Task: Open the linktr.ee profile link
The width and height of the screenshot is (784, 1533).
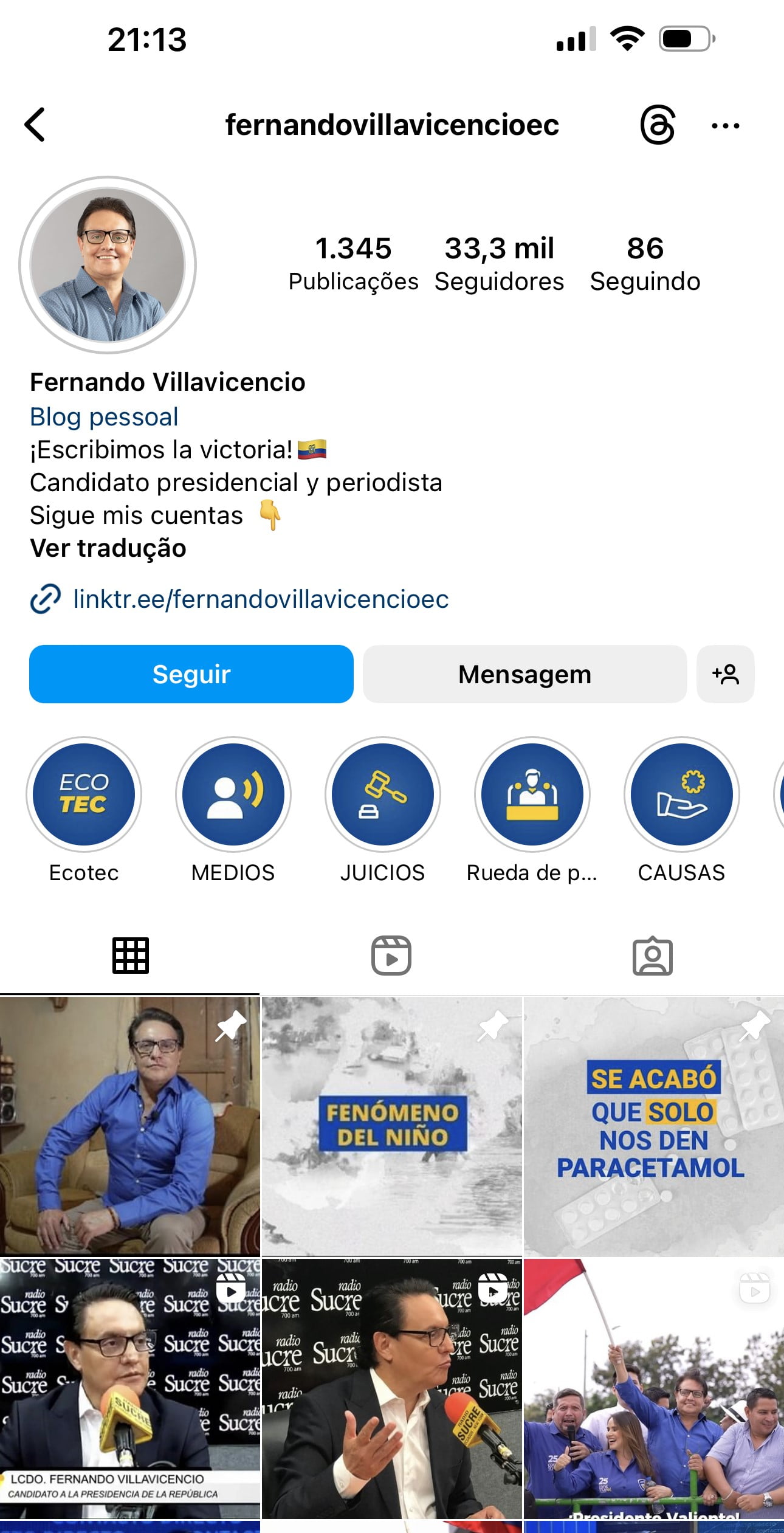Action: pyautogui.click(x=260, y=599)
